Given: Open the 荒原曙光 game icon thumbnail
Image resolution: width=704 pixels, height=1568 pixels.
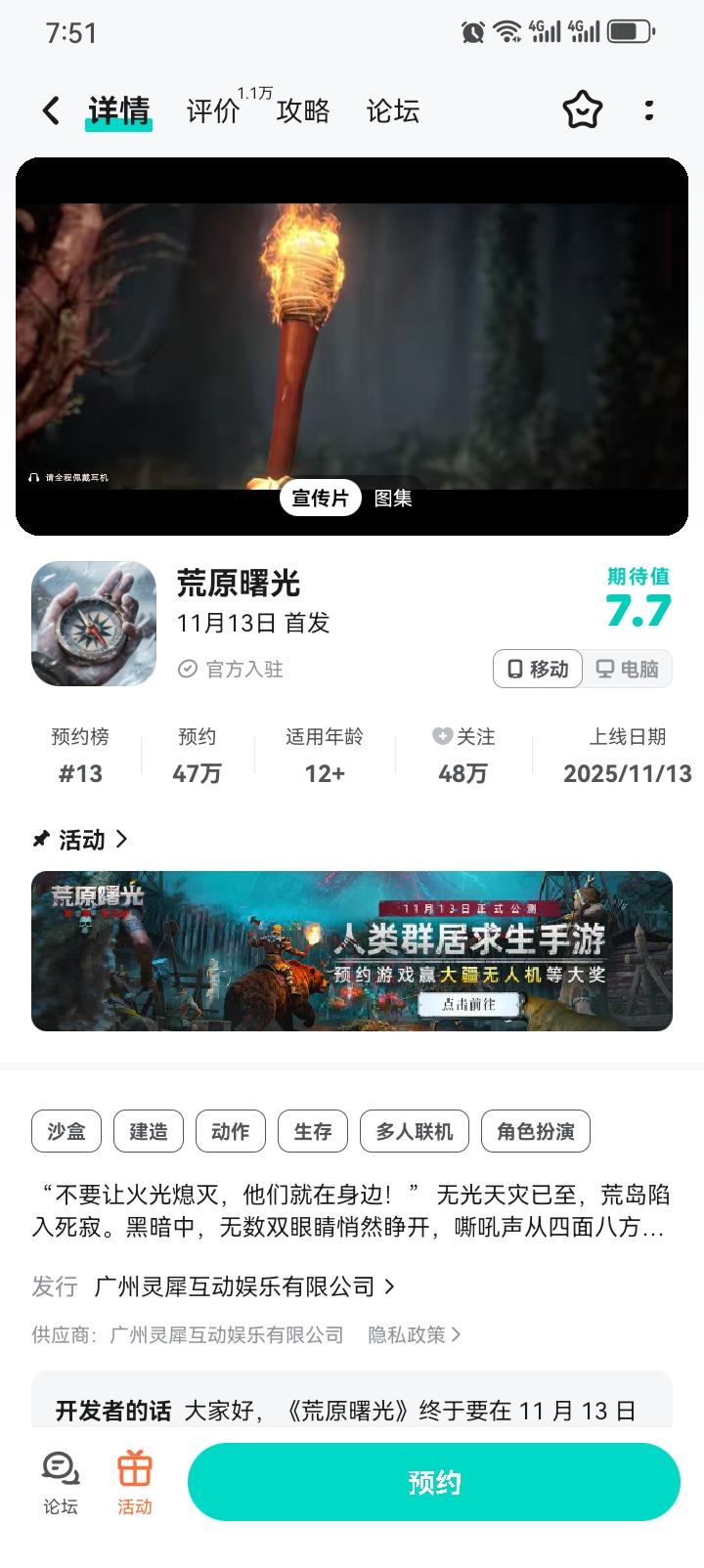Looking at the screenshot, I should tap(93, 622).
